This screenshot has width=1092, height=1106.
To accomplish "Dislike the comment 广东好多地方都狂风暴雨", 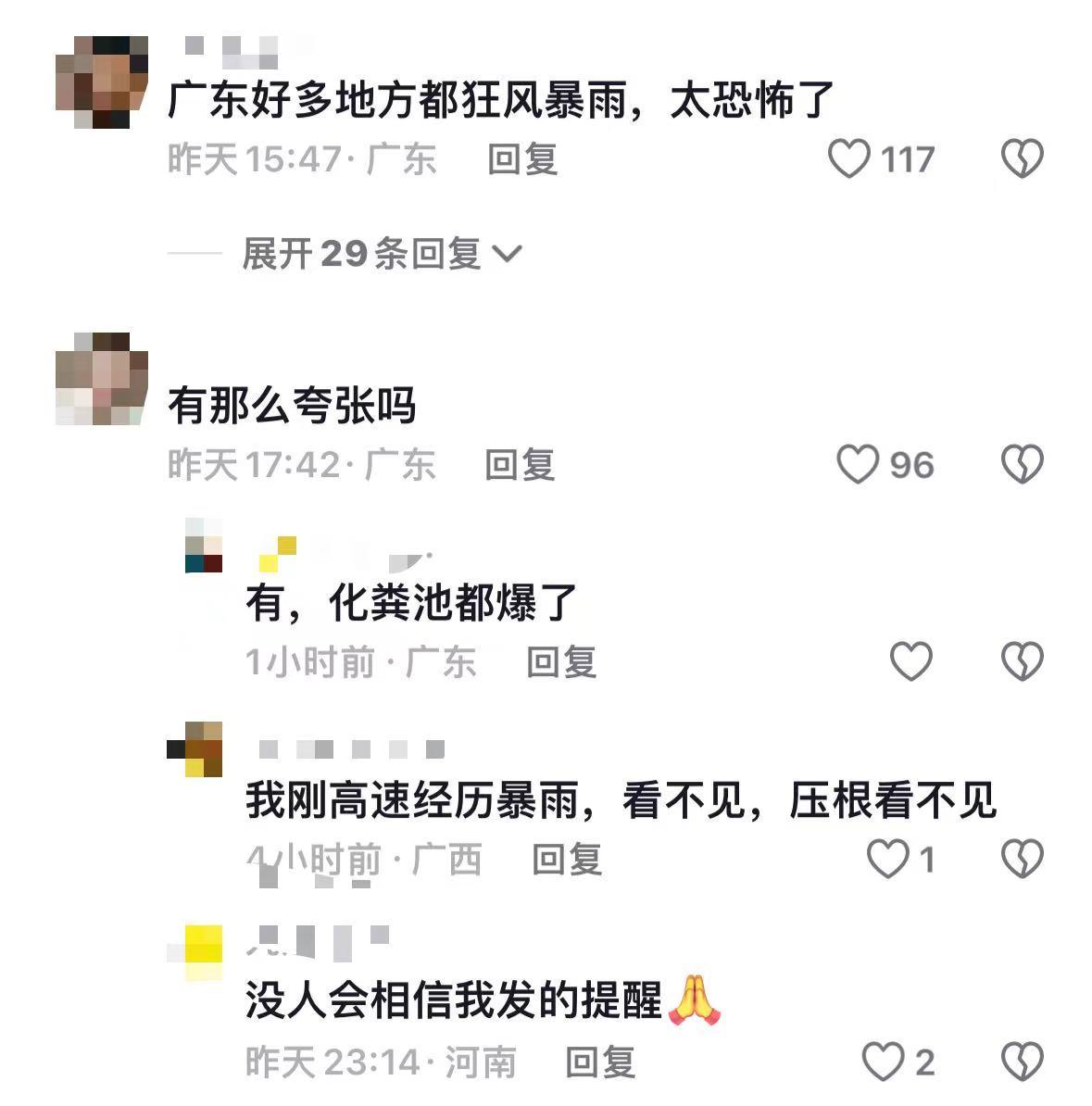I will pos(1023,159).
